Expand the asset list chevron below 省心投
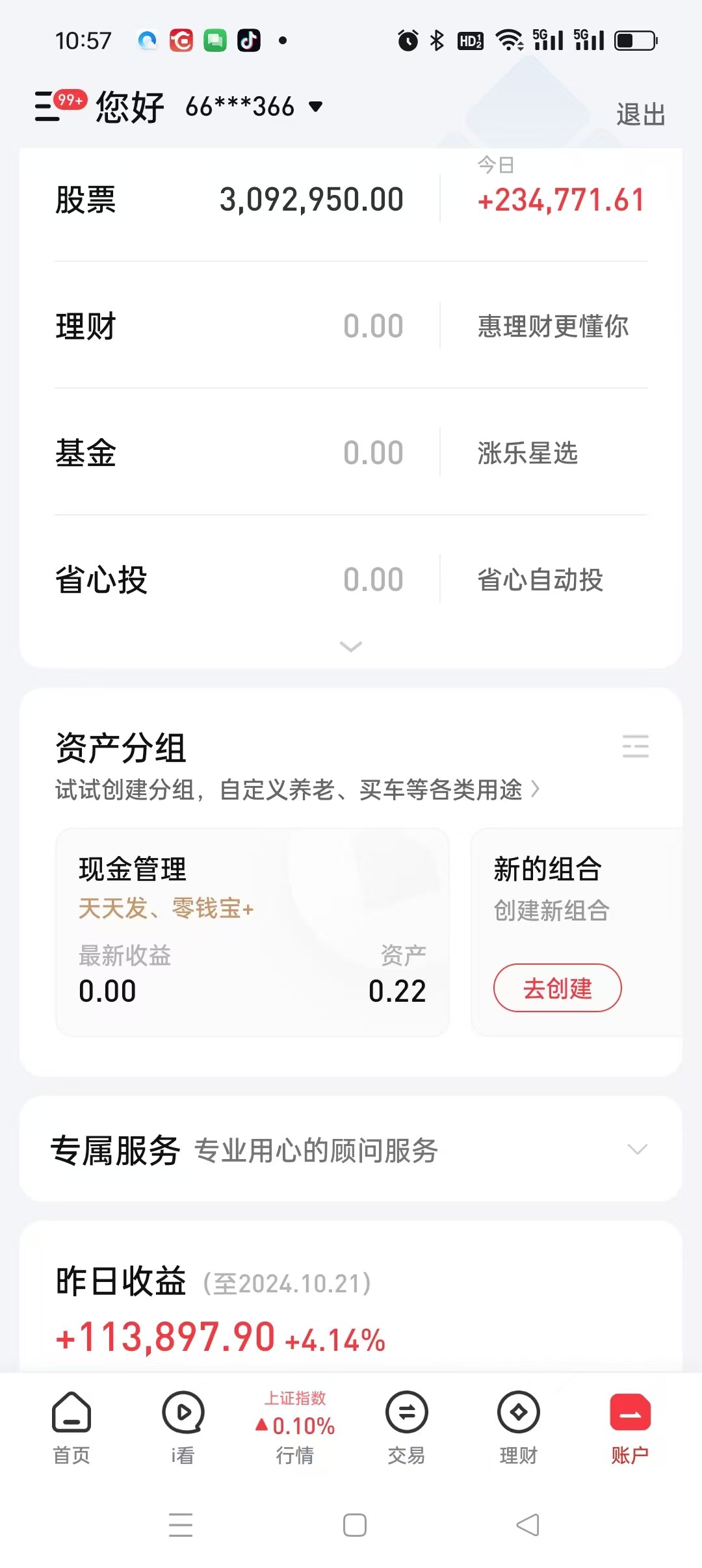Screen dimensions: 702x1568 (x=351, y=646)
